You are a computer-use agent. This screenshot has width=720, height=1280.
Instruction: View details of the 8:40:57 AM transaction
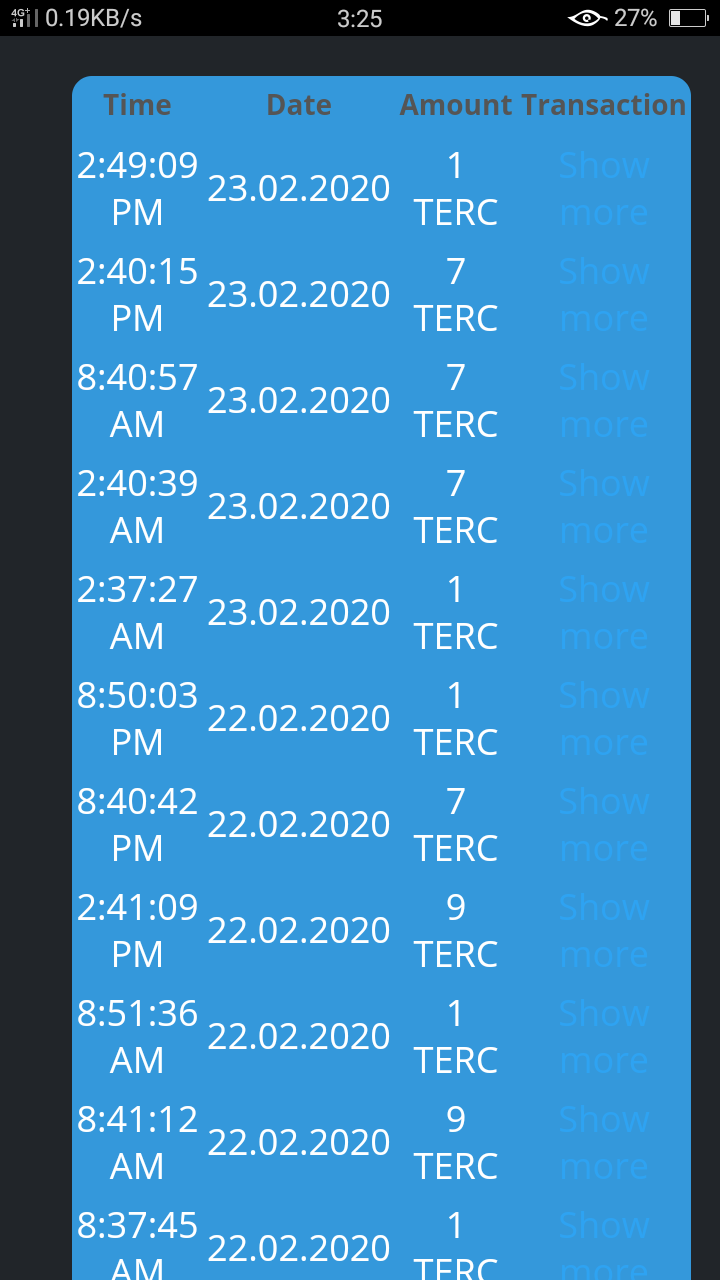pos(604,401)
